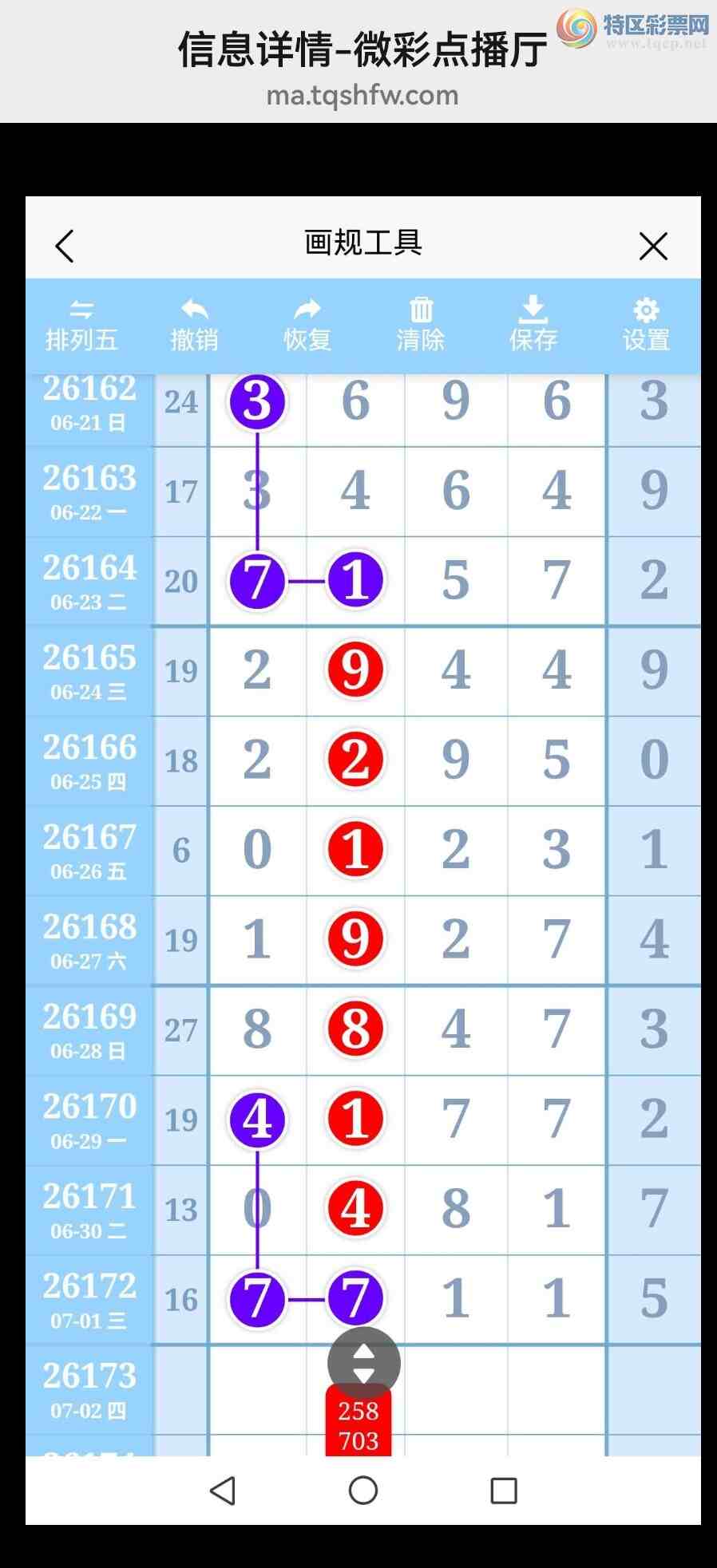Go back using the header arrow
717x1568 pixels.
click(x=65, y=246)
